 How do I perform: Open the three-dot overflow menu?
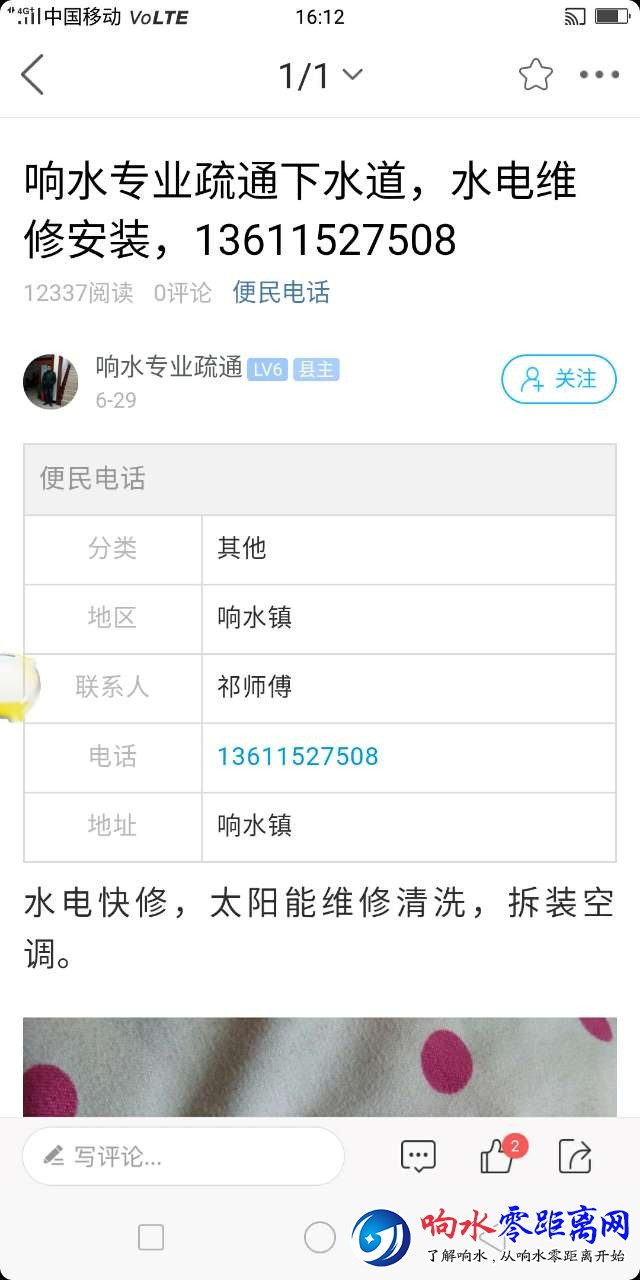coord(599,75)
